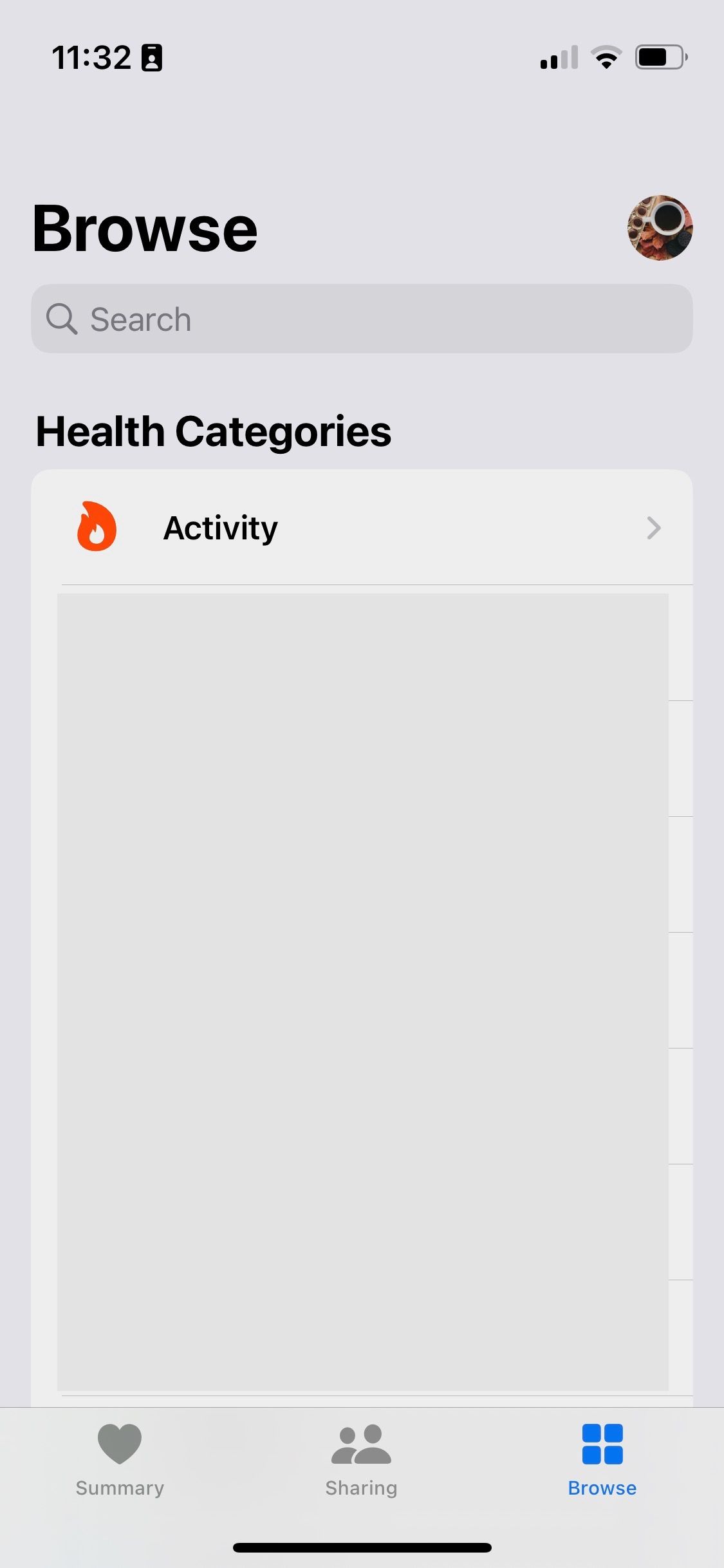The image size is (724, 1568).
Task: Select the orange Activity flame icon
Action: tap(97, 527)
